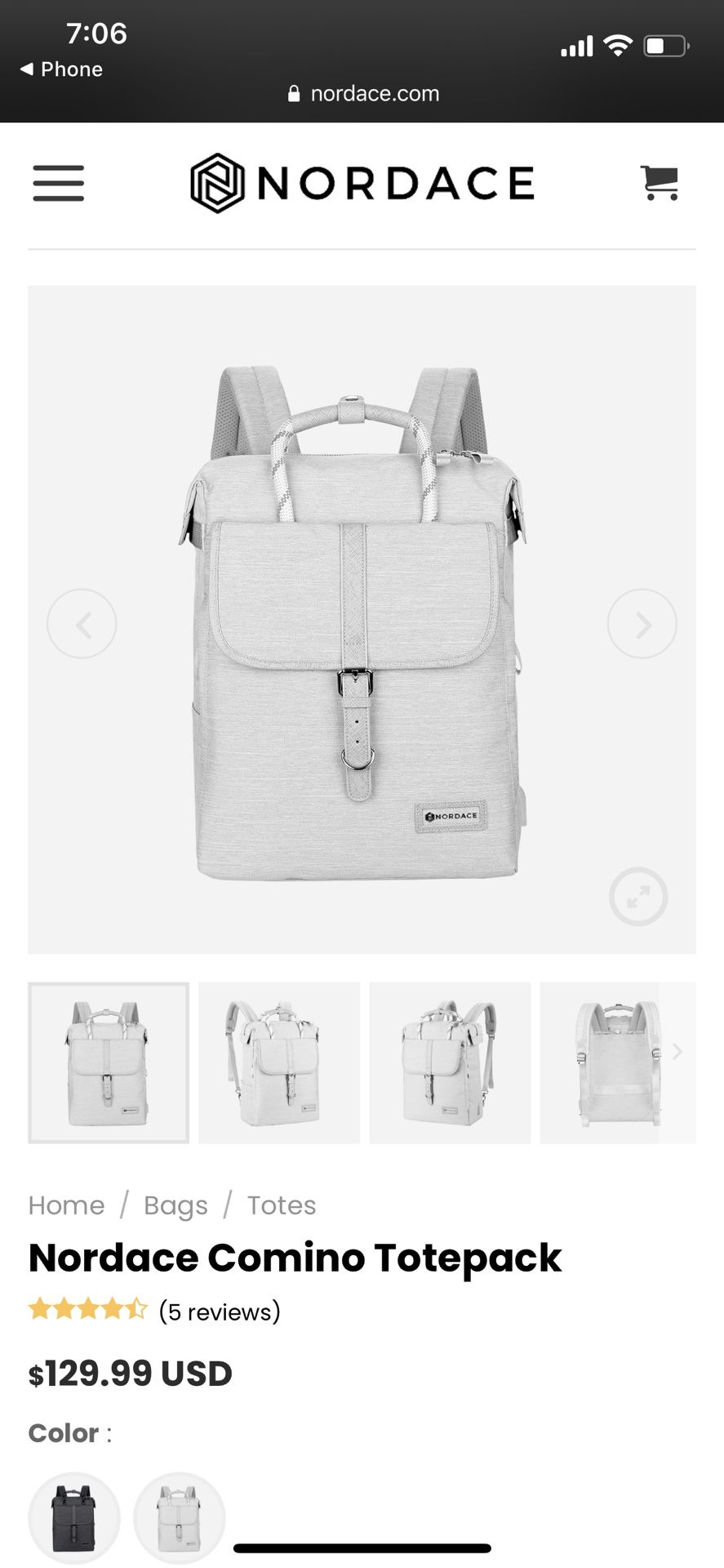Select the third thumbnail showing side view
Screen dimensions: 724x1568
450,1062
